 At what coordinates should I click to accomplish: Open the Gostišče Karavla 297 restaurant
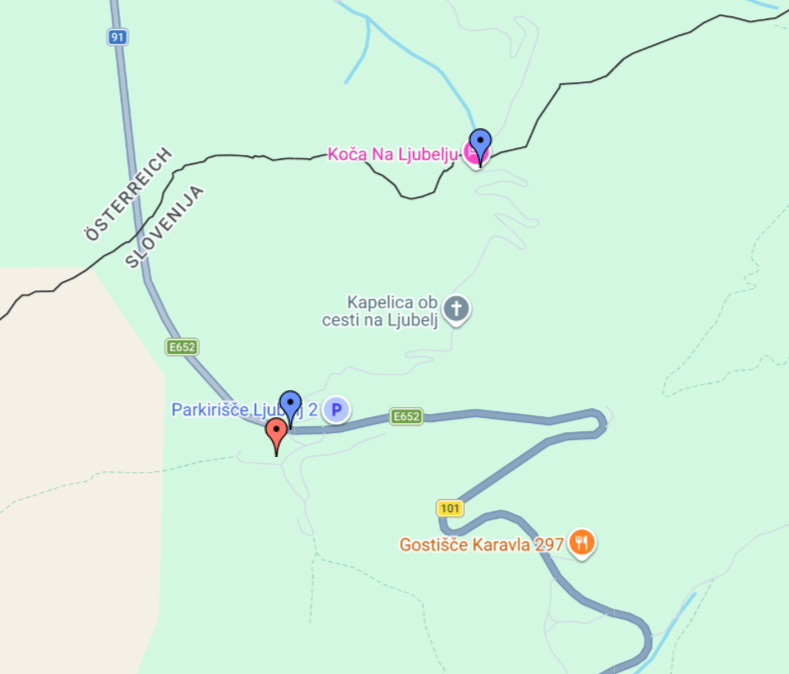582,543
